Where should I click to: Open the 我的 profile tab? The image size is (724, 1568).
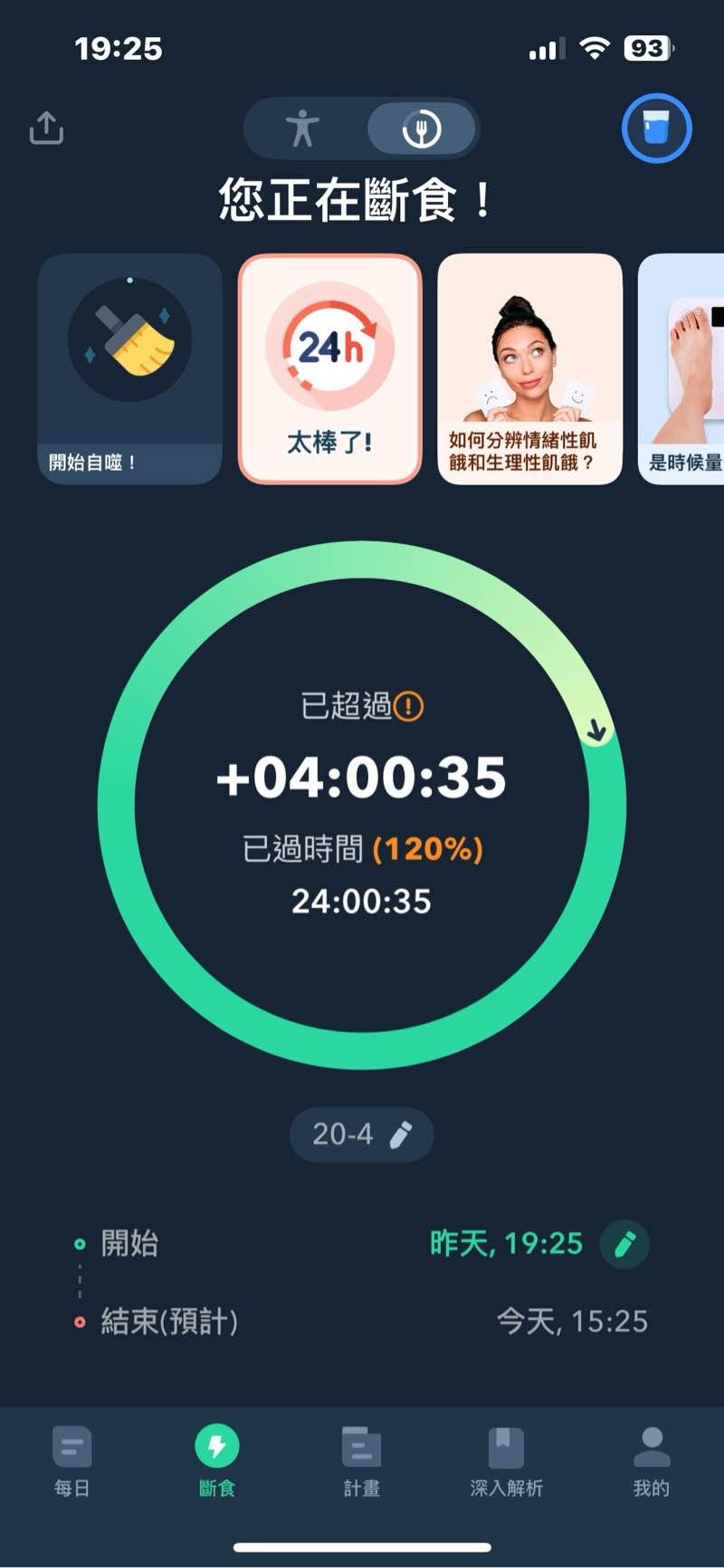coord(651,1460)
